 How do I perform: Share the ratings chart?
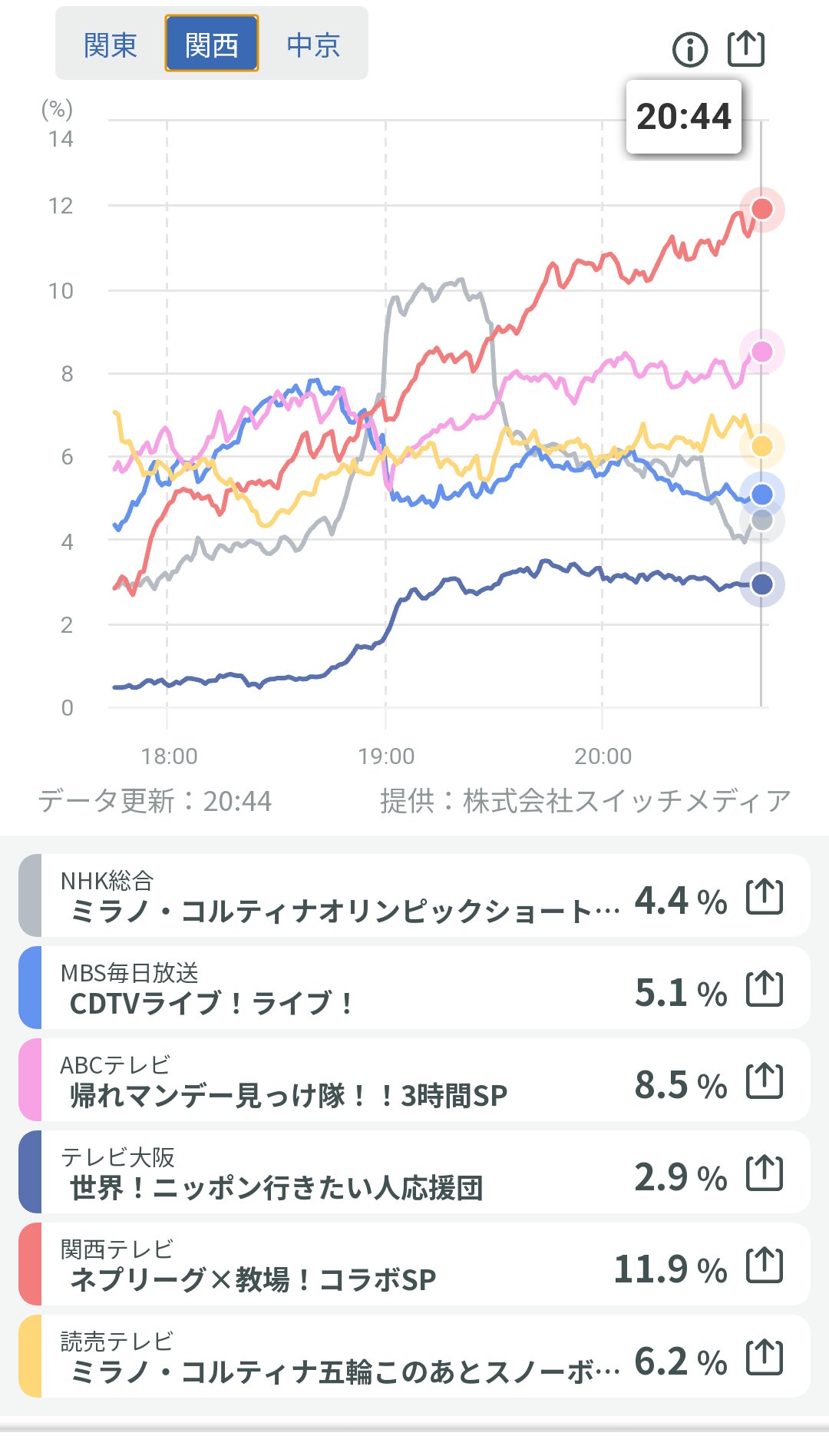[745, 48]
